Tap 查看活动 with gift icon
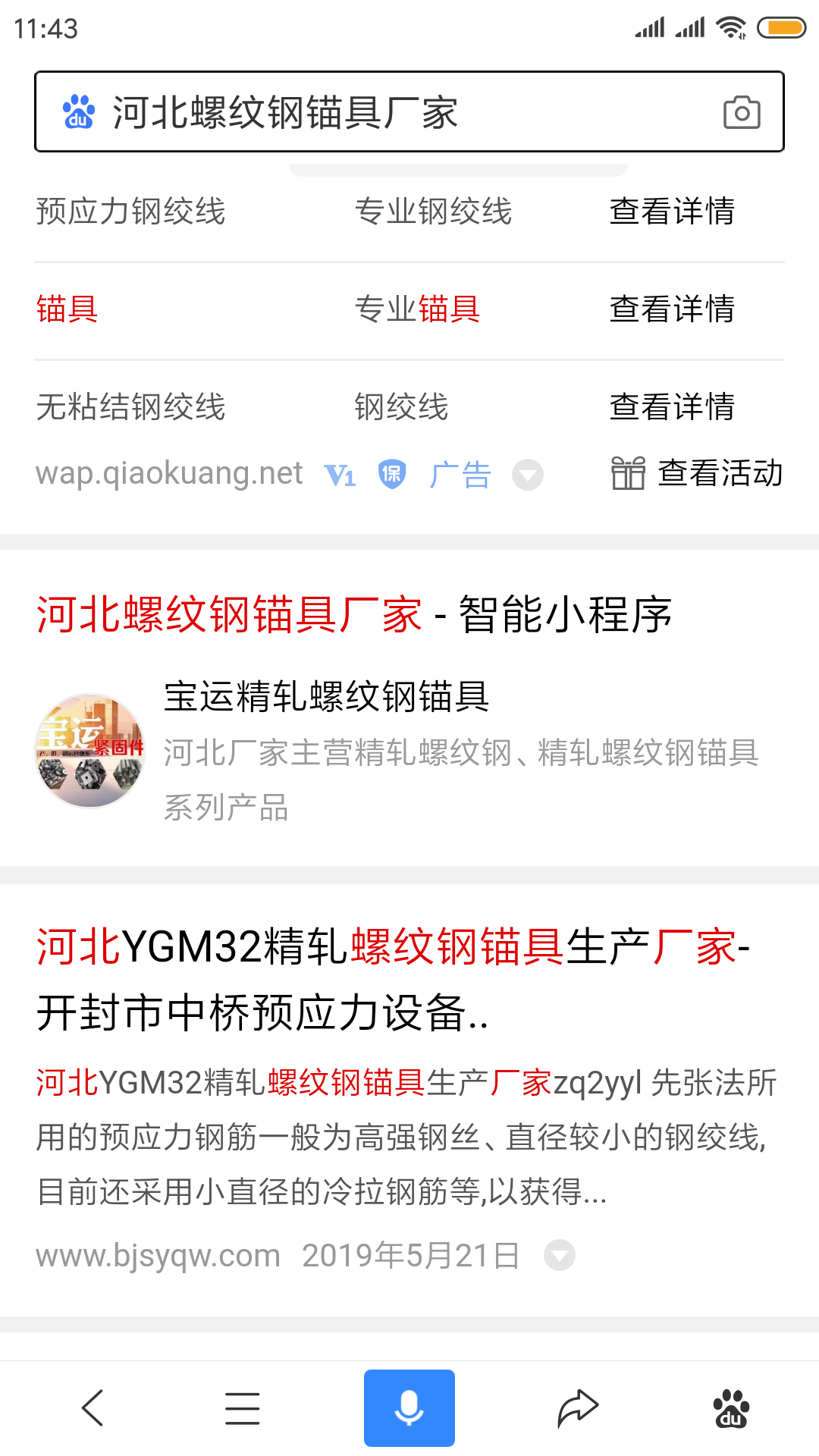The image size is (819, 1456). pyautogui.click(x=698, y=473)
